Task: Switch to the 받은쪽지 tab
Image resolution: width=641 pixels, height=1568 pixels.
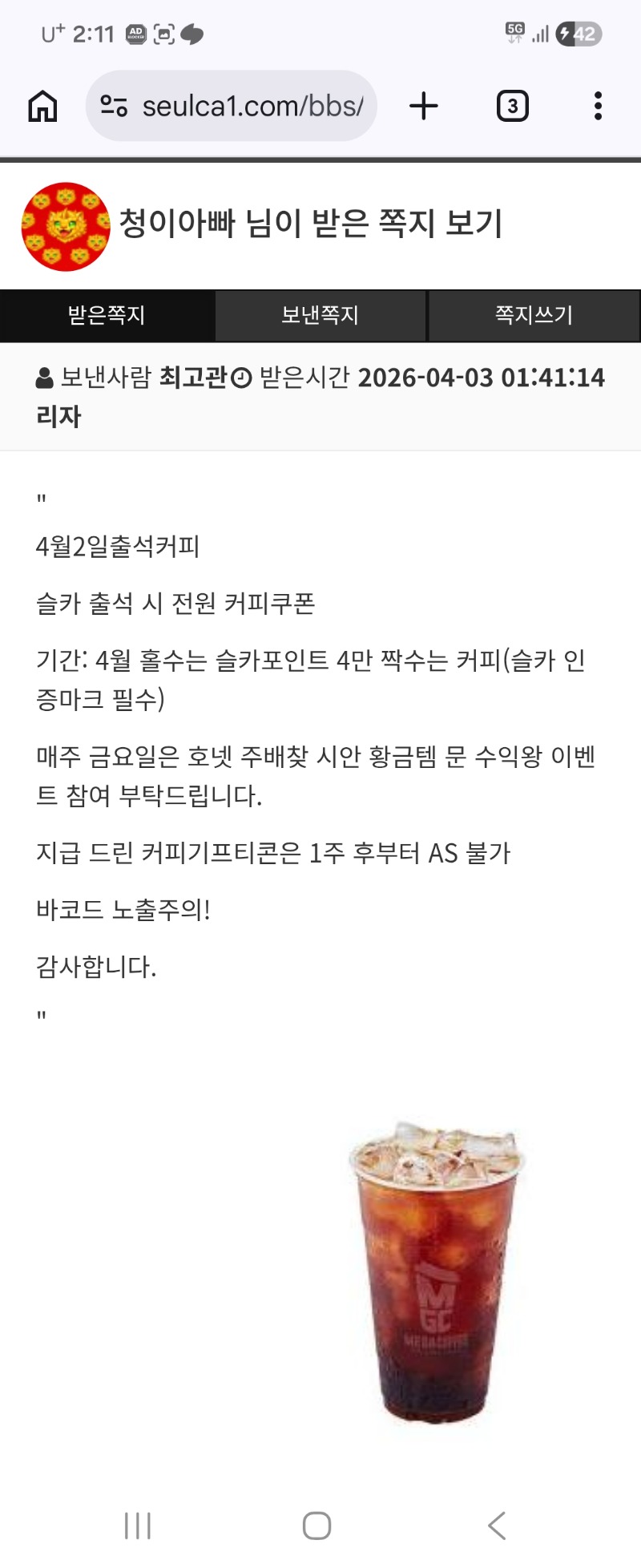Action: 107,315
